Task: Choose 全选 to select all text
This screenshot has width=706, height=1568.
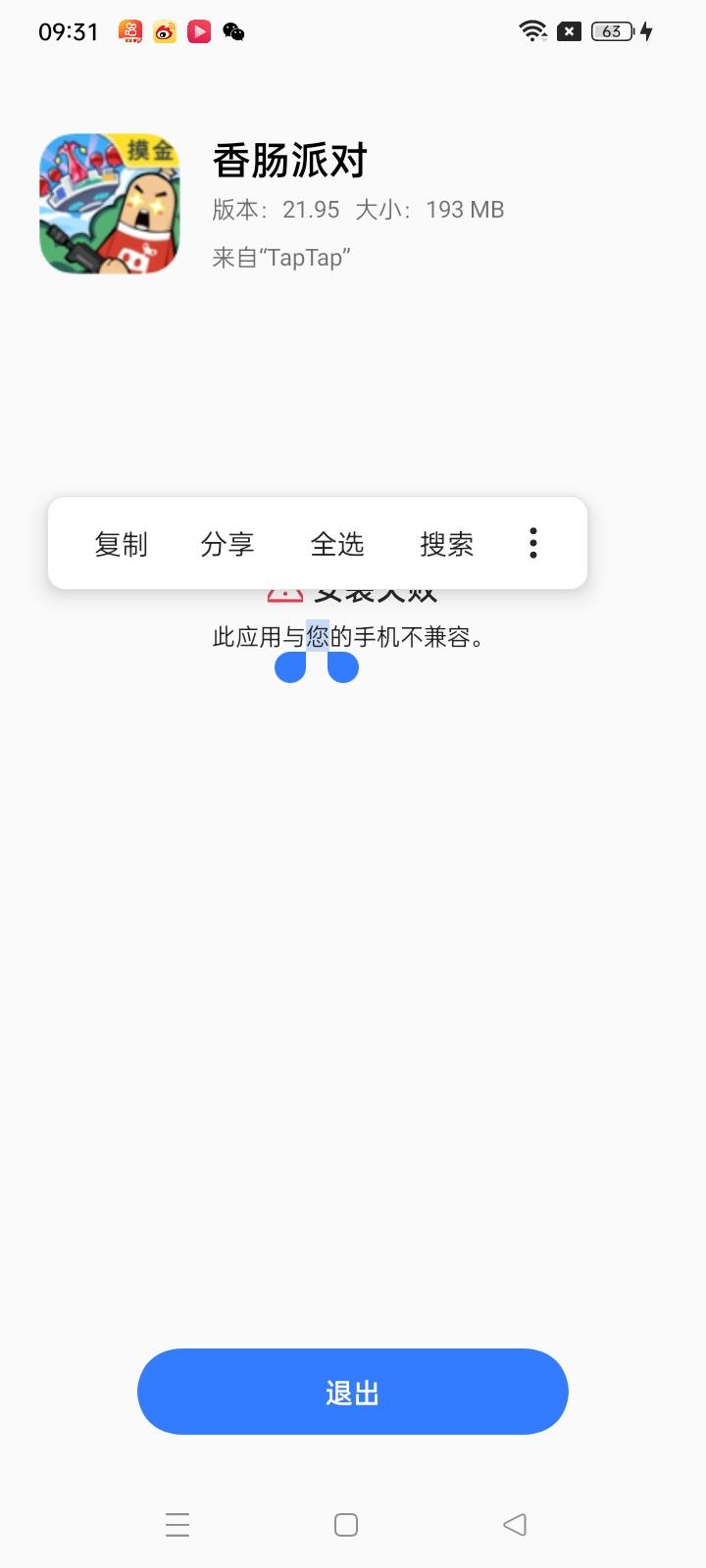Action: coord(338,543)
